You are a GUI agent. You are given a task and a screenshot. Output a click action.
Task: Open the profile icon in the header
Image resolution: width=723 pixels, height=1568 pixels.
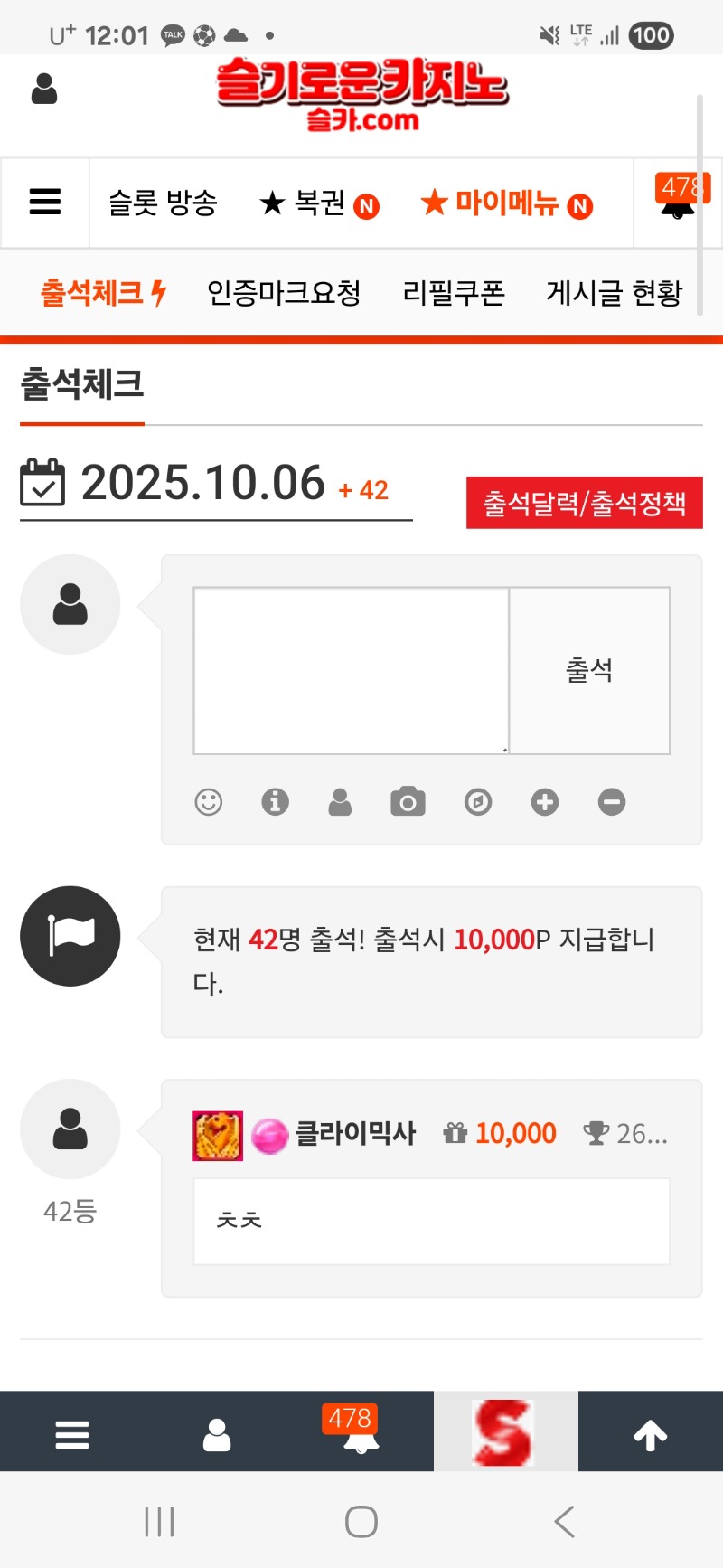(x=44, y=89)
